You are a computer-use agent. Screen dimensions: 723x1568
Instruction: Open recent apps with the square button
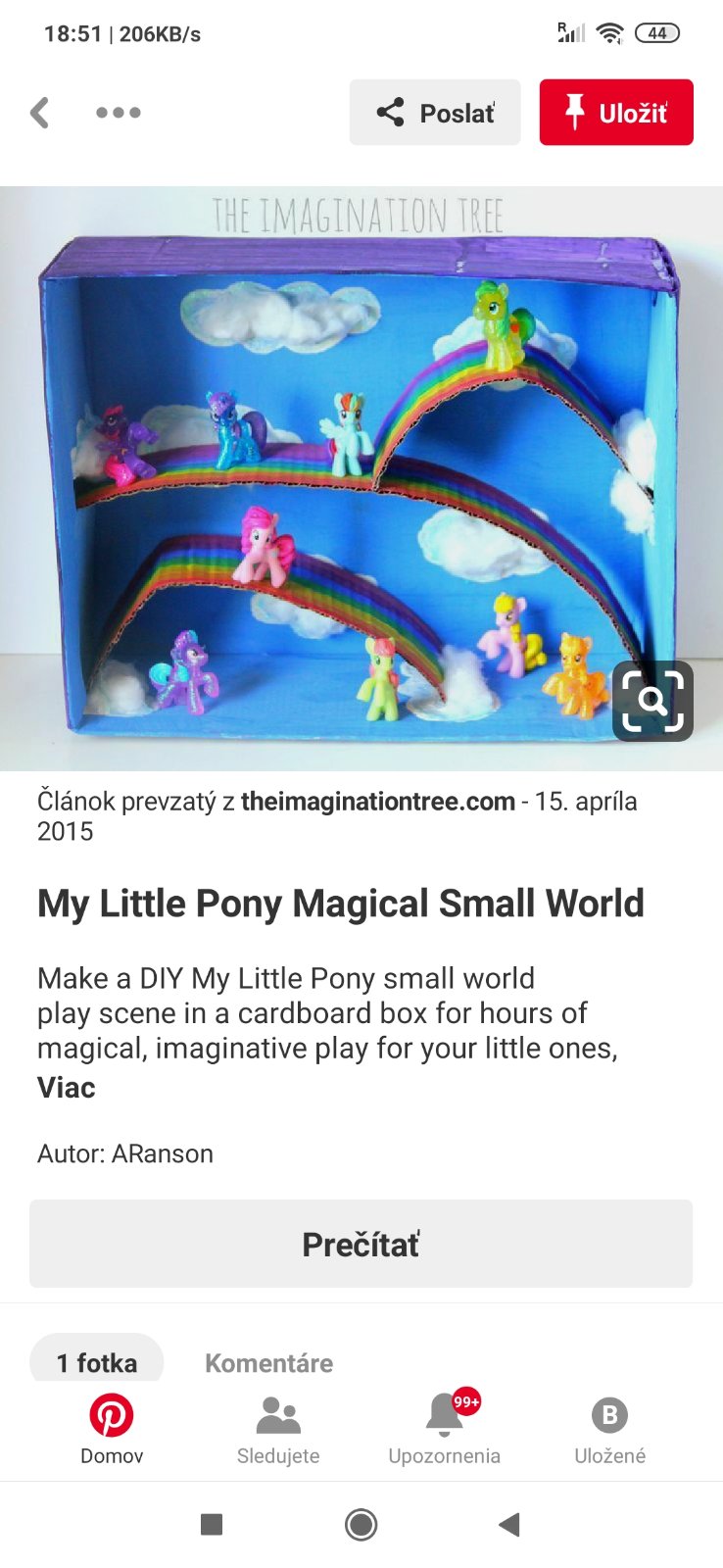coord(212,1524)
